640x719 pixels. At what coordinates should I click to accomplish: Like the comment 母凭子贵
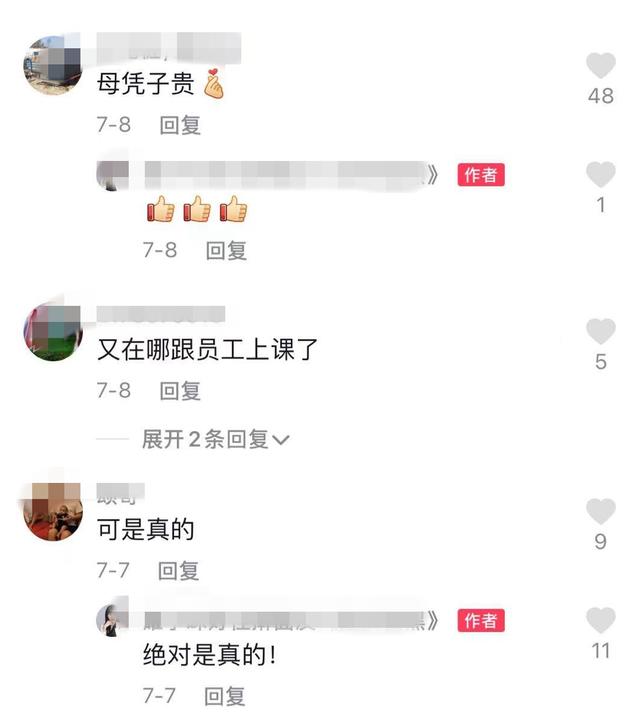(x=600, y=66)
